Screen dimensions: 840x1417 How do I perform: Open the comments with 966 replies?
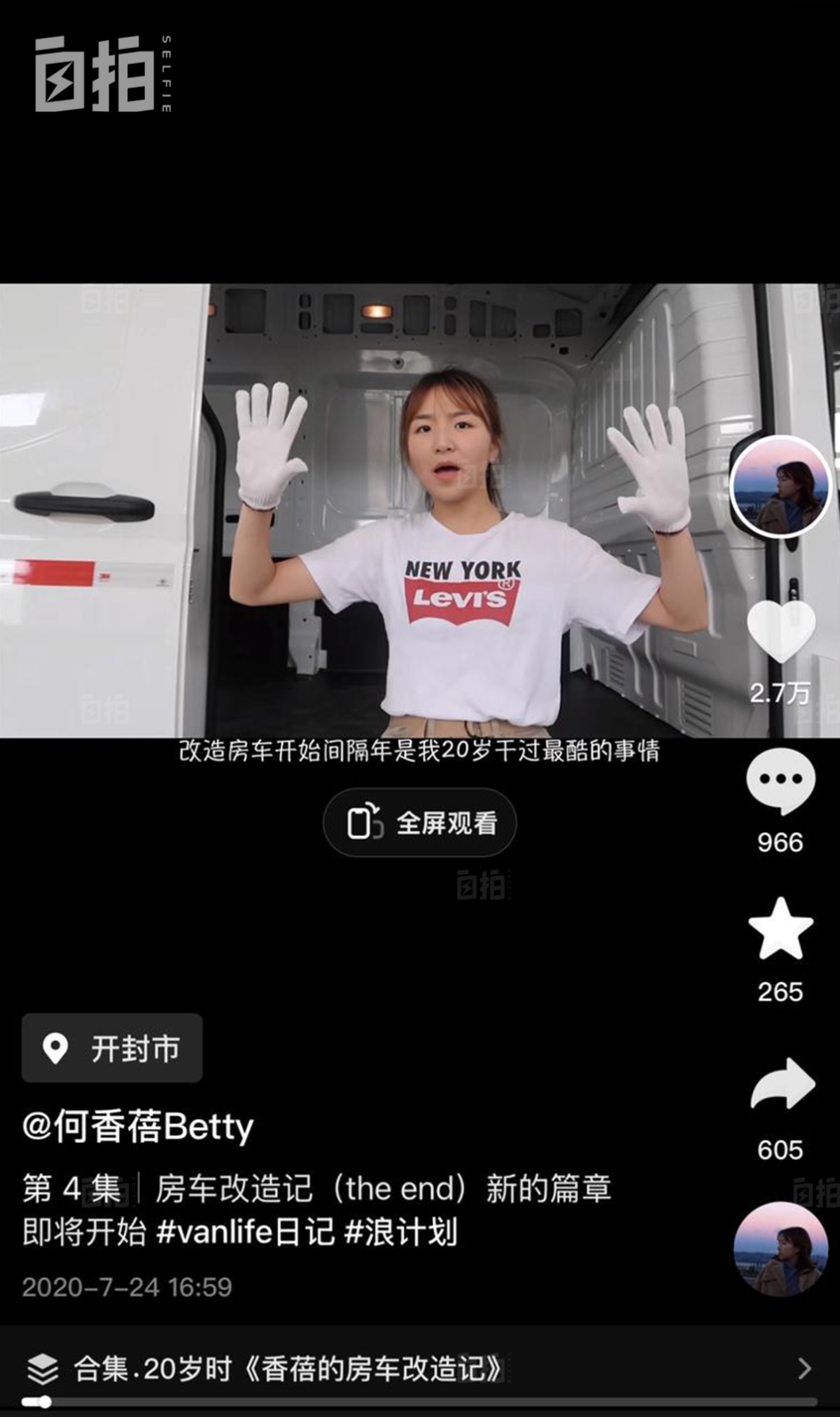[781, 781]
